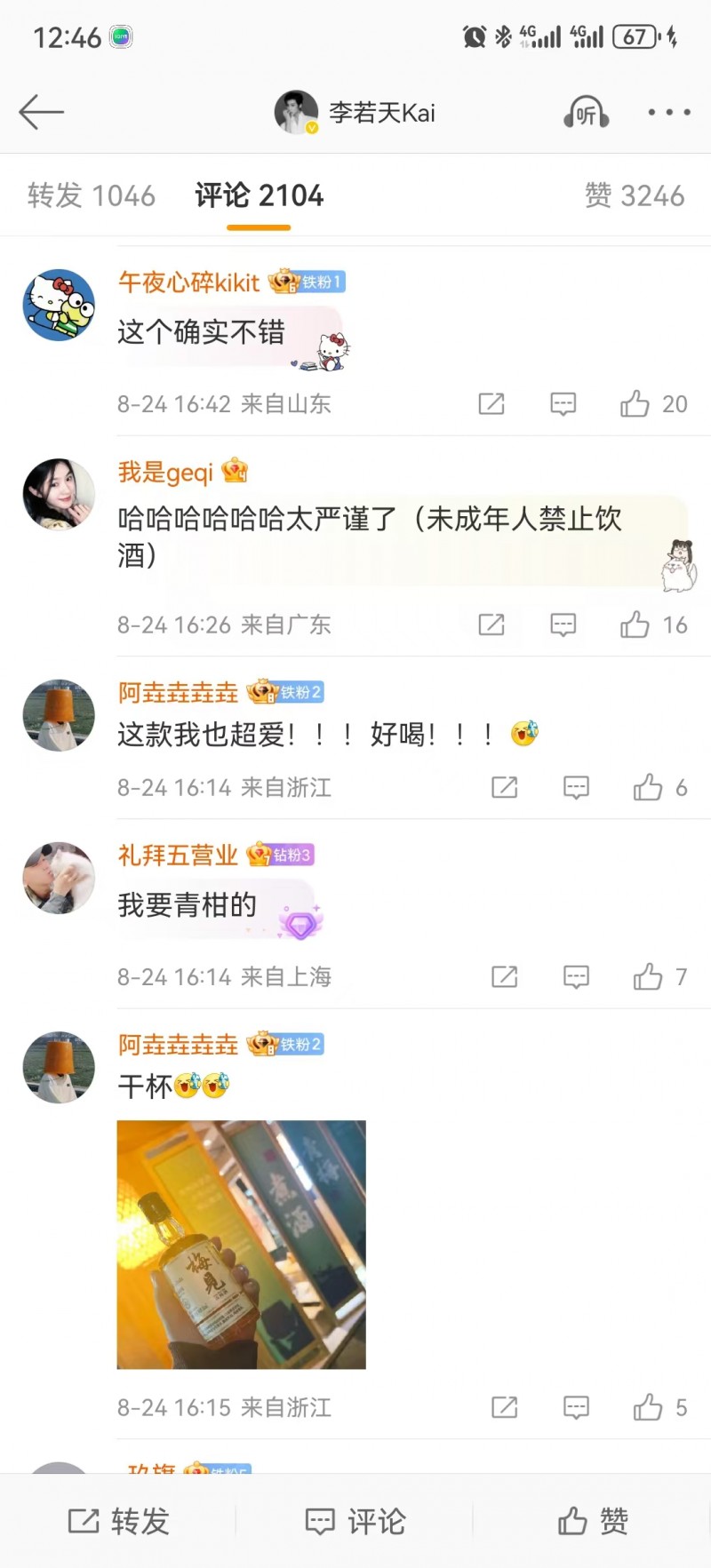This screenshot has height=1568, width=711.
Task: Open 李若天Kai's profile from the header
Action: (x=355, y=112)
